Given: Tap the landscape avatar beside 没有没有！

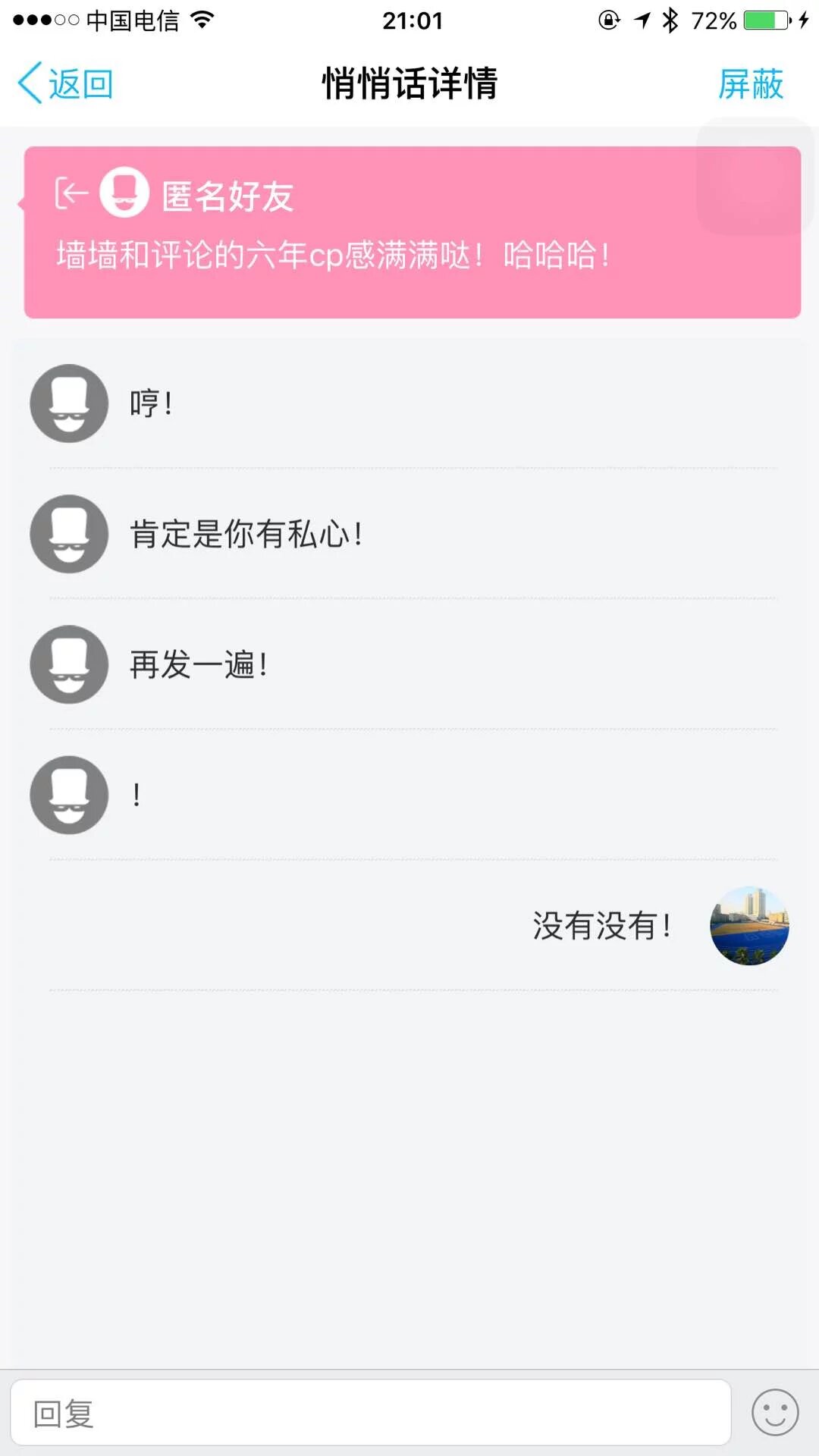Looking at the screenshot, I should pyautogui.click(x=749, y=925).
